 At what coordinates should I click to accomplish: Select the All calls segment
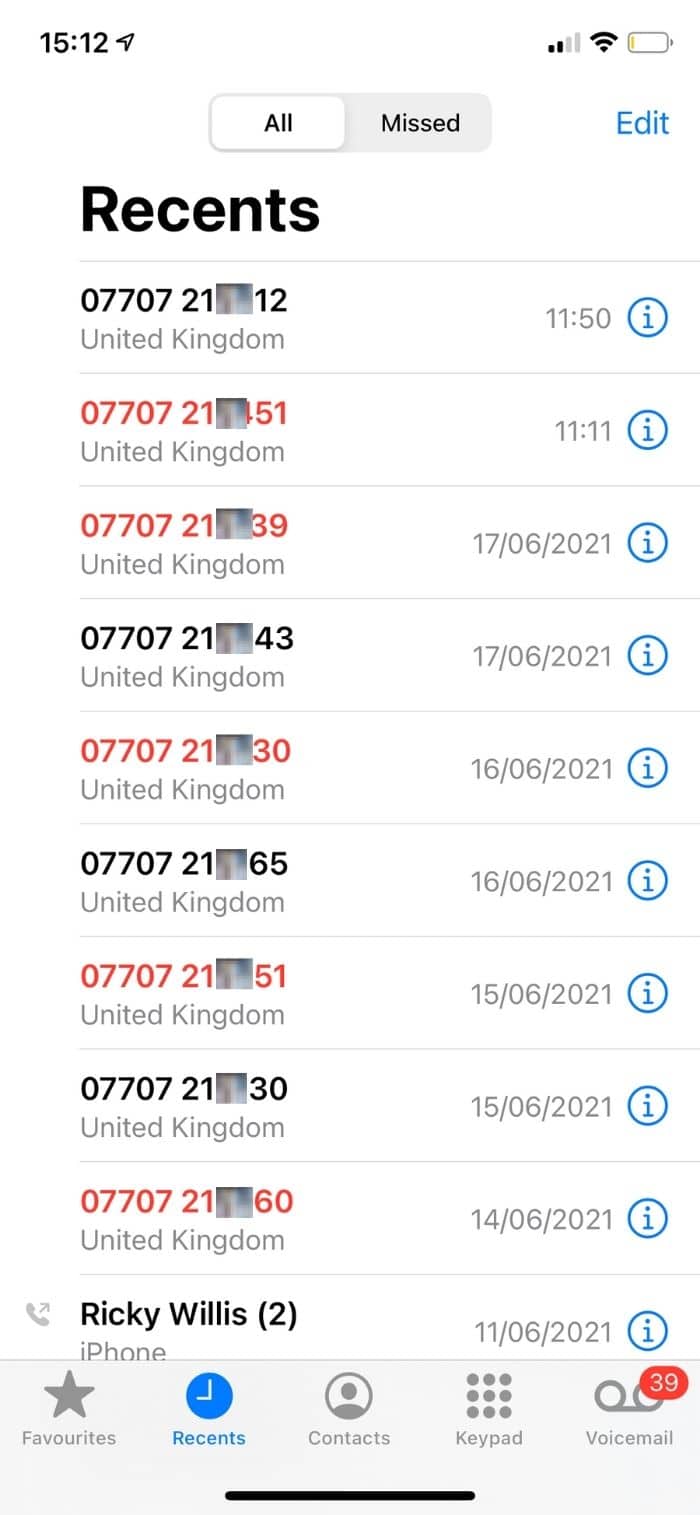[278, 123]
